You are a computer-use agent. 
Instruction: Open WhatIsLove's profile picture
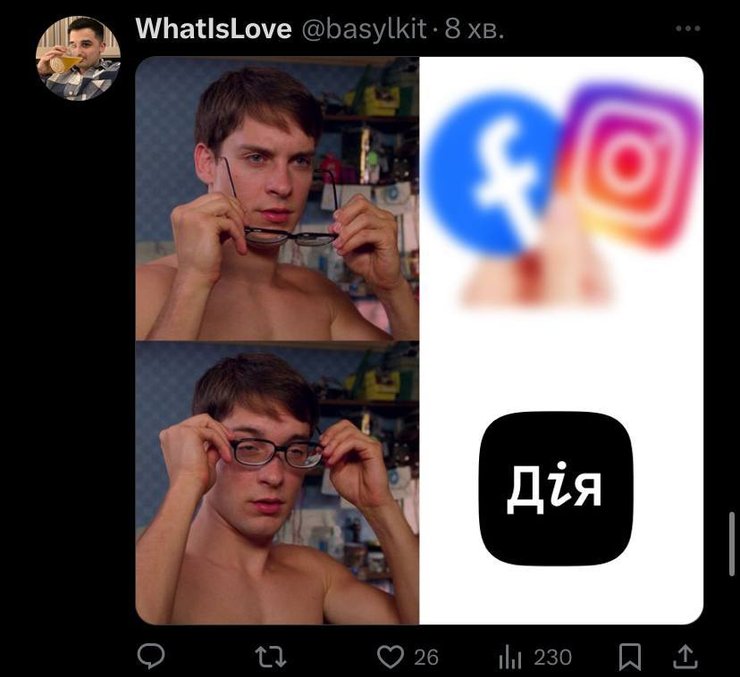pos(78,58)
